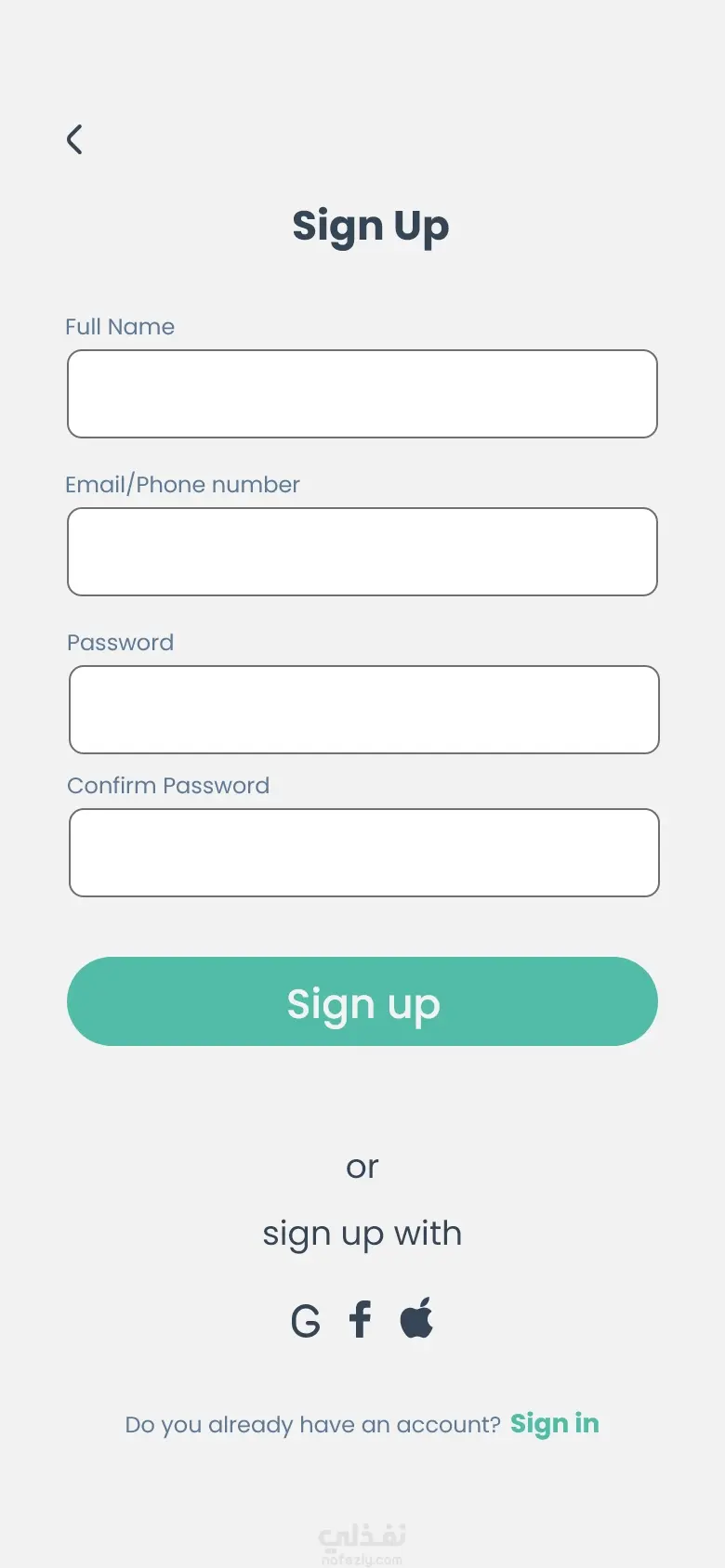This screenshot has height=1568, width=725.
Task: Go back using the top-left arrow
Action: tap(74, 140)
